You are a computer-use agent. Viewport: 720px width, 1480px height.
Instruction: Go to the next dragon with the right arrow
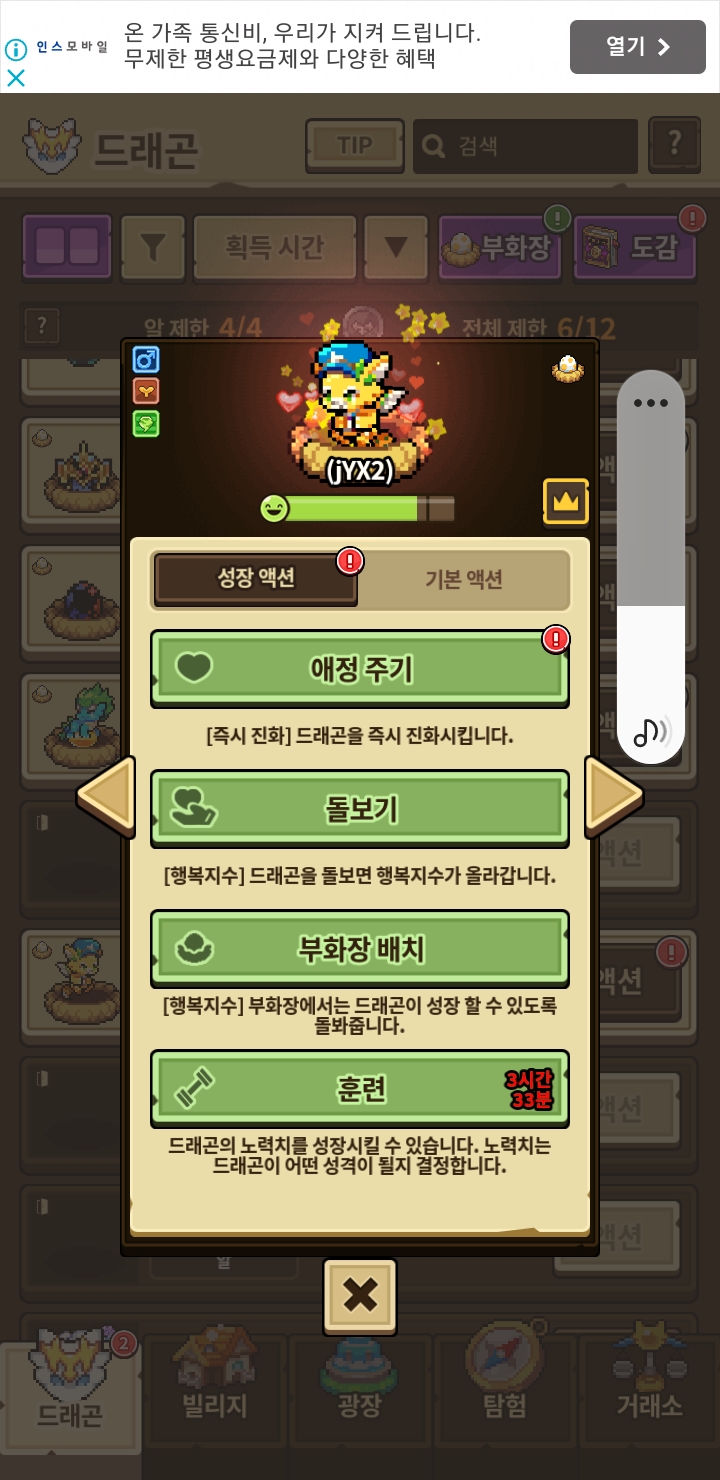coord(612,796)
